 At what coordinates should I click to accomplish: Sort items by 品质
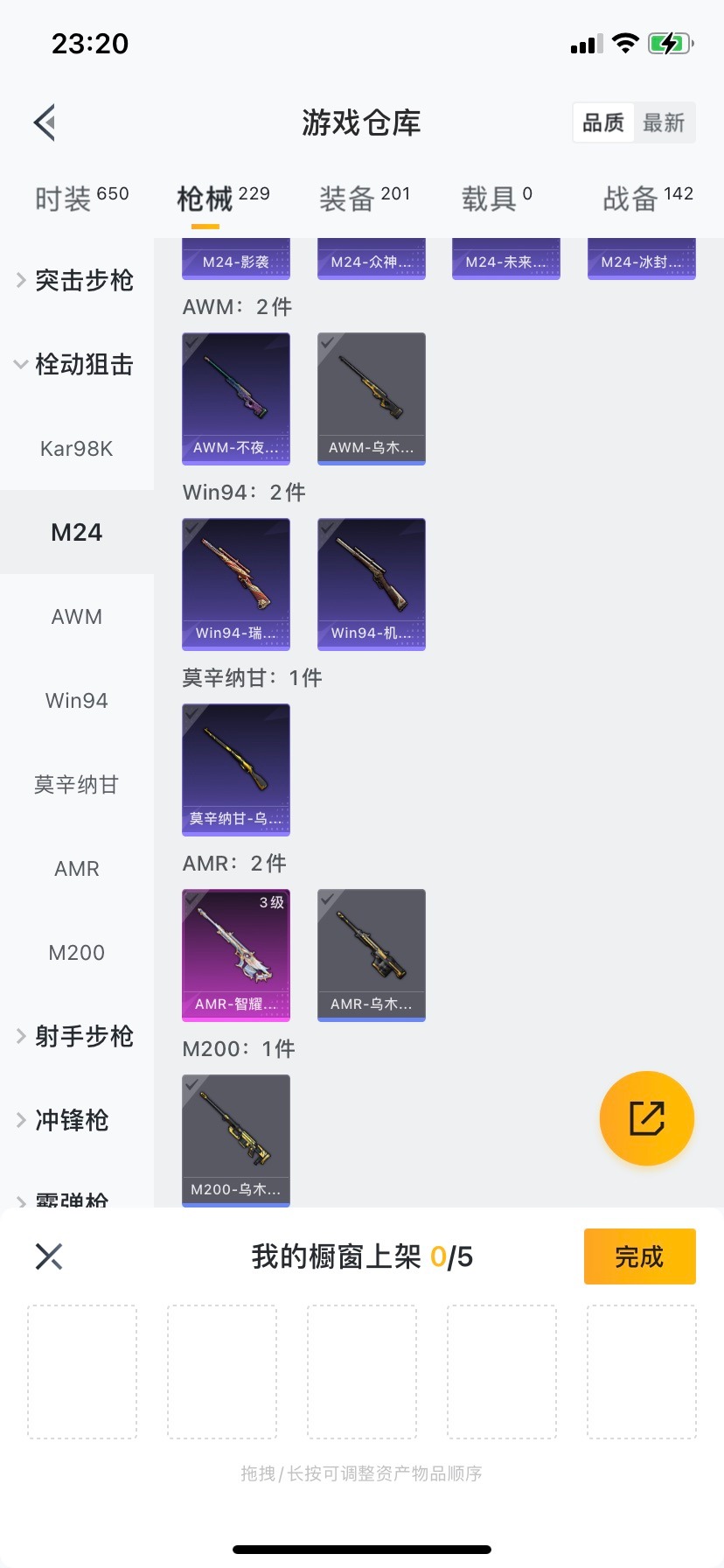pyautogui.click(x=603, y=122)
